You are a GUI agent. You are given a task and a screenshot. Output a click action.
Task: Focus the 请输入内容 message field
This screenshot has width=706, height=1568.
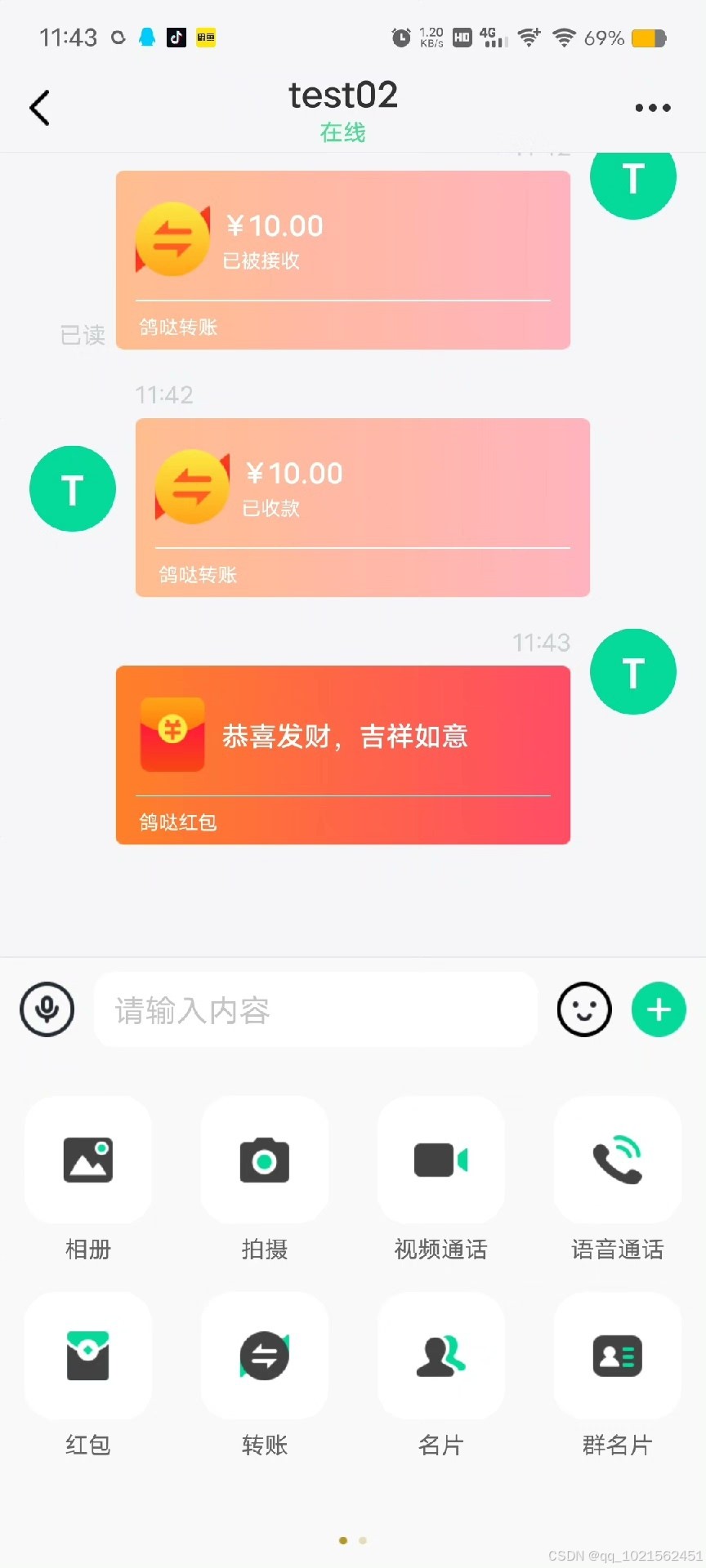315,1010
